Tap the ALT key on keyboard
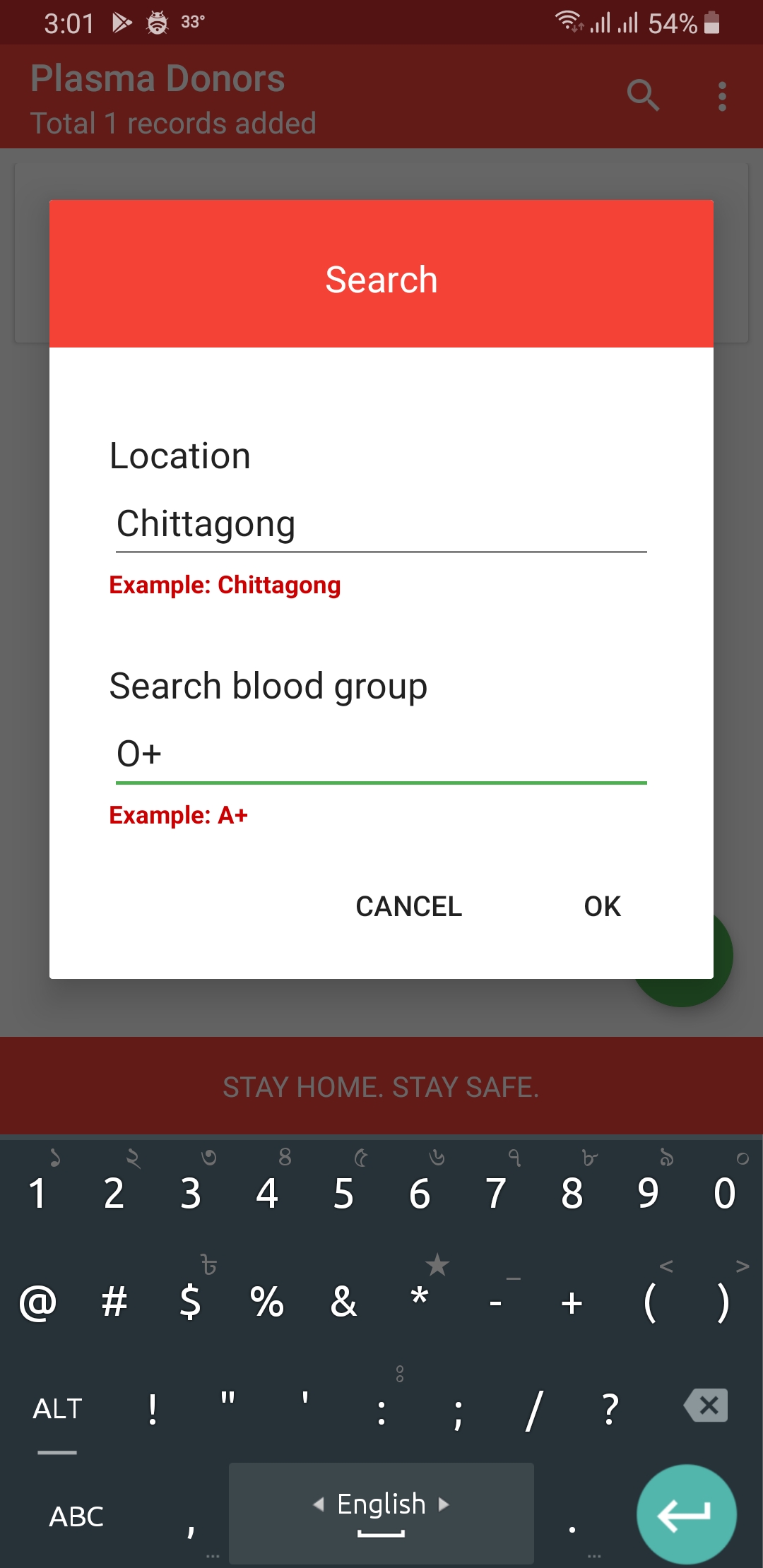763x1568 pixels. [x=57, y=1409]
